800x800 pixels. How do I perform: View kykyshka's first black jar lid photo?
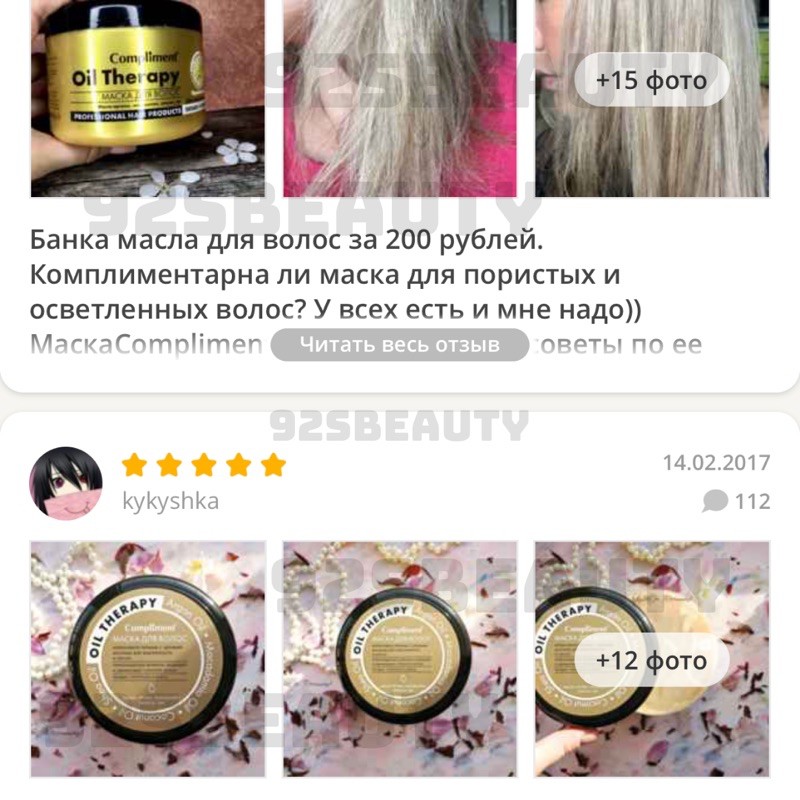[x=147, y=659]
